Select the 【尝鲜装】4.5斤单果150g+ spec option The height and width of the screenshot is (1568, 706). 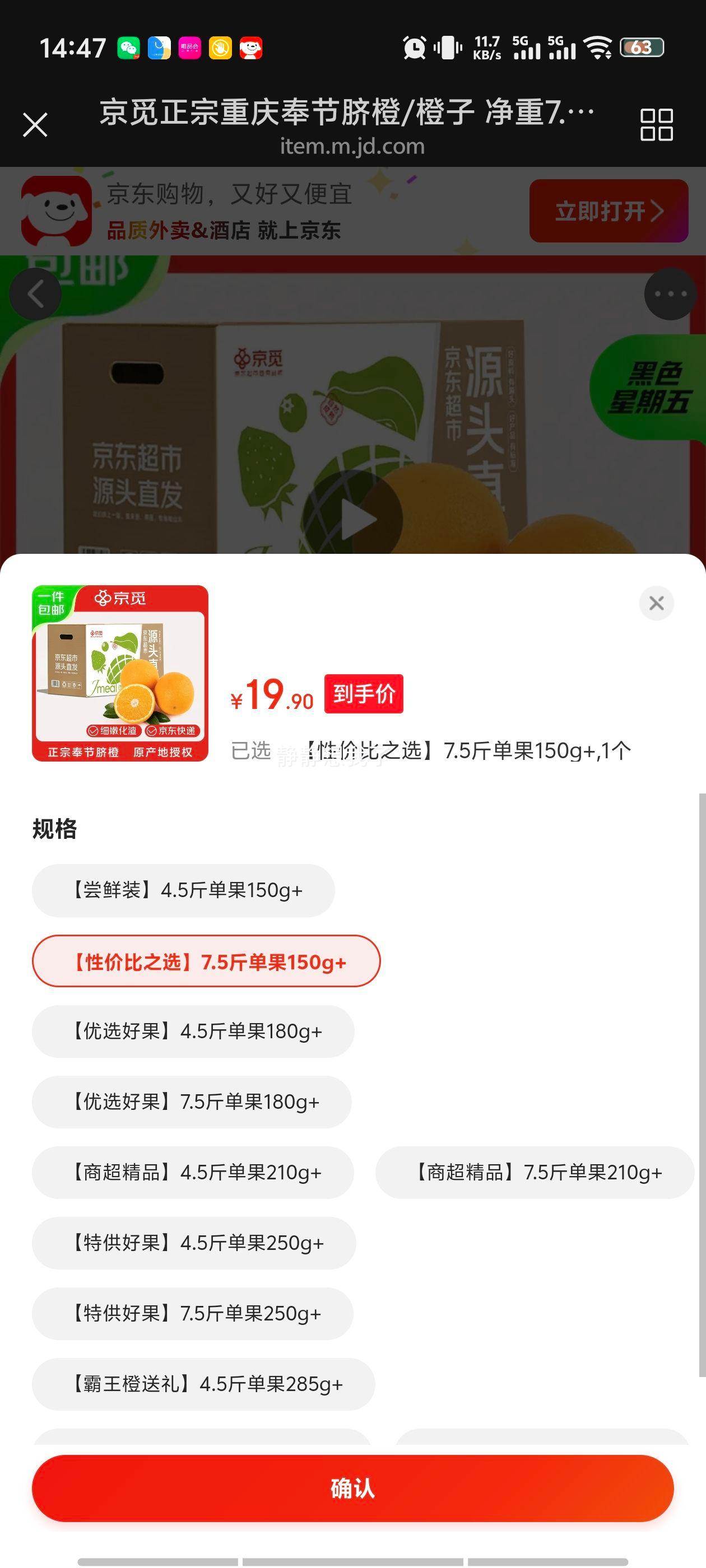coord(182,890)
